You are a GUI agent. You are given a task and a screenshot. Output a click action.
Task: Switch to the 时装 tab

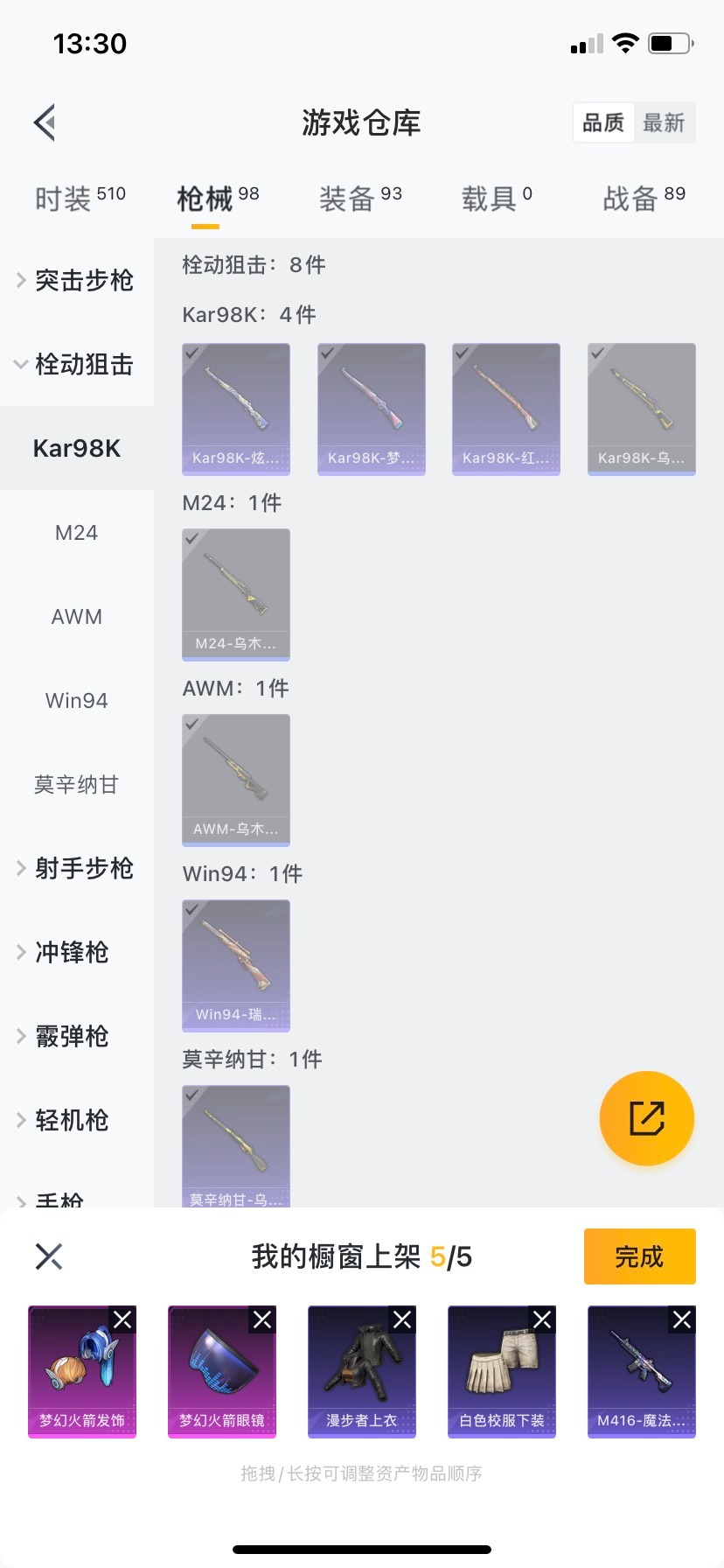coord(80,199)
